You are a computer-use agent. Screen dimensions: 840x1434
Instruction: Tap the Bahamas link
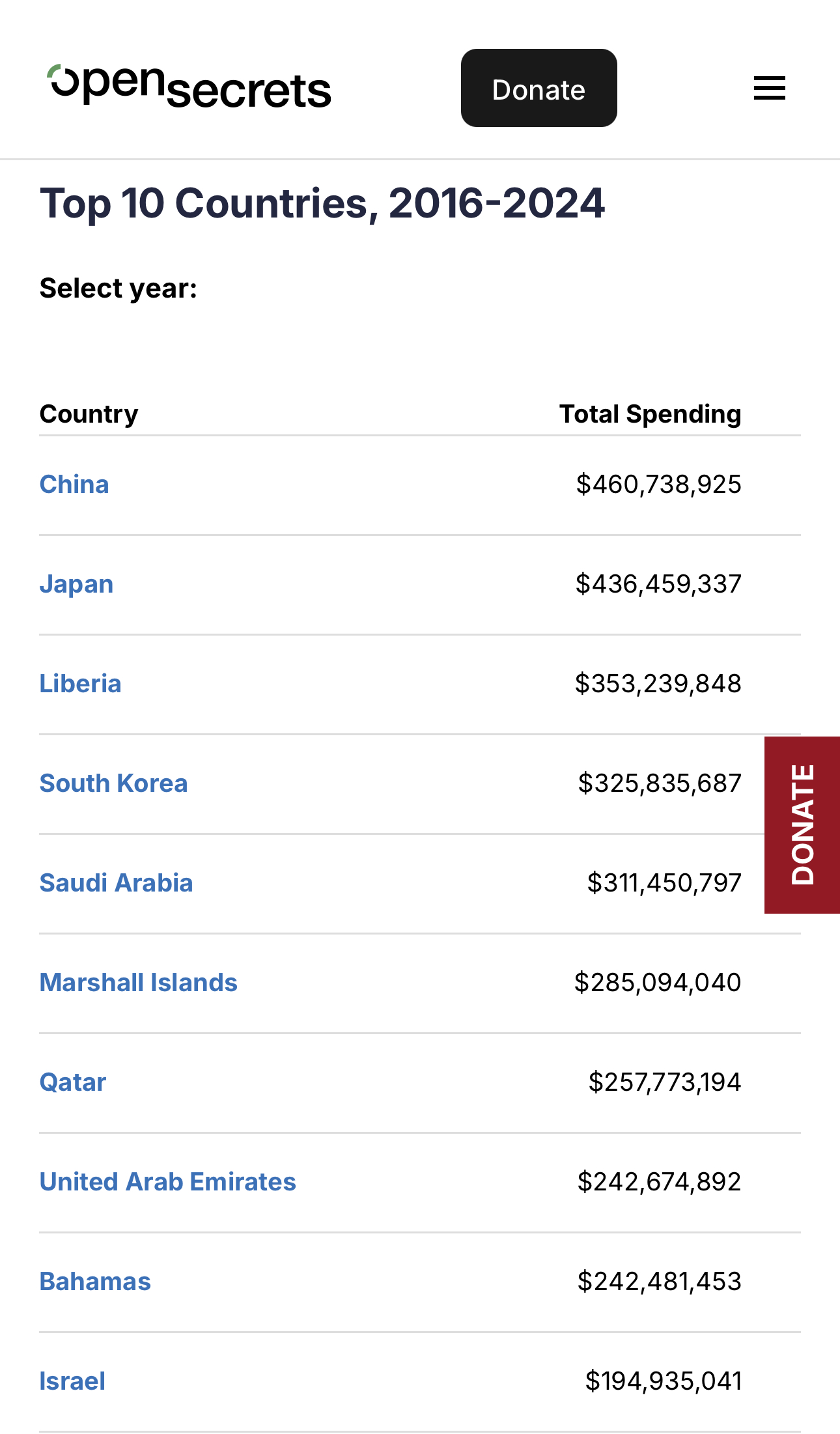click(95, 1282)
